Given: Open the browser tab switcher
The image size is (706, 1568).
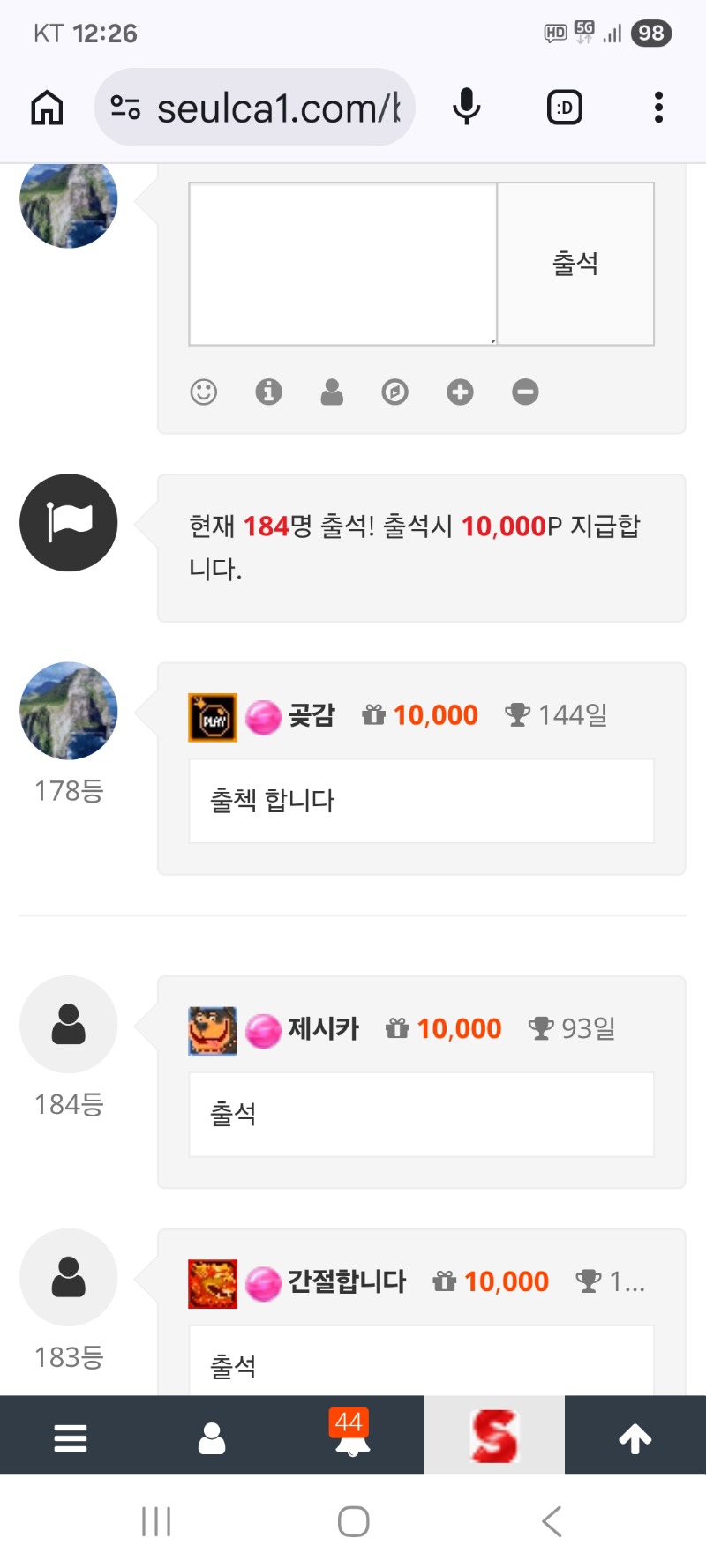Looking at the screenshot, I should pyautogui.click(x=565, y=108).
